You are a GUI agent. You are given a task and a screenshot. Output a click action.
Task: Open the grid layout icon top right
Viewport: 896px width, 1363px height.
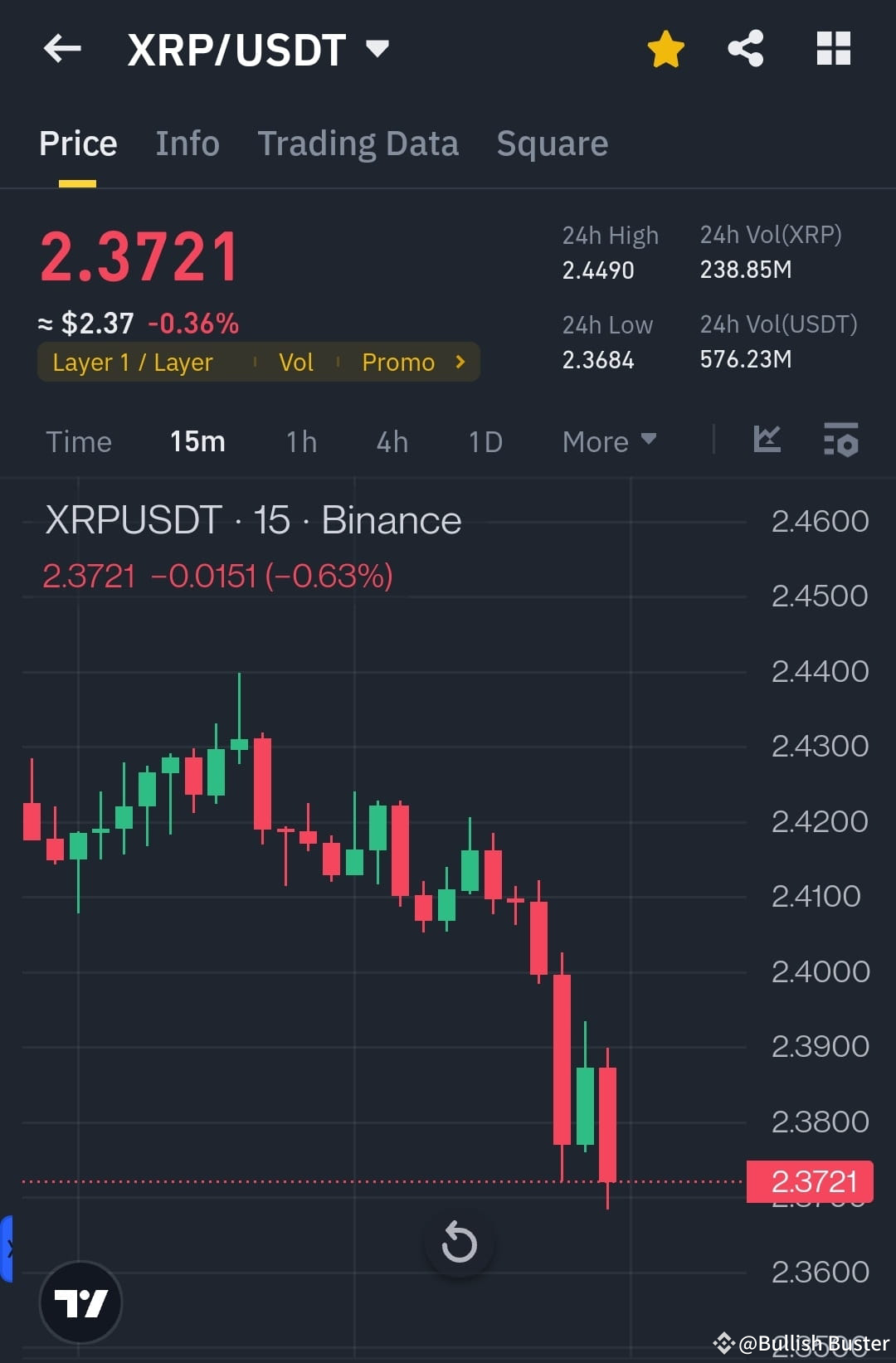[833, 49]
